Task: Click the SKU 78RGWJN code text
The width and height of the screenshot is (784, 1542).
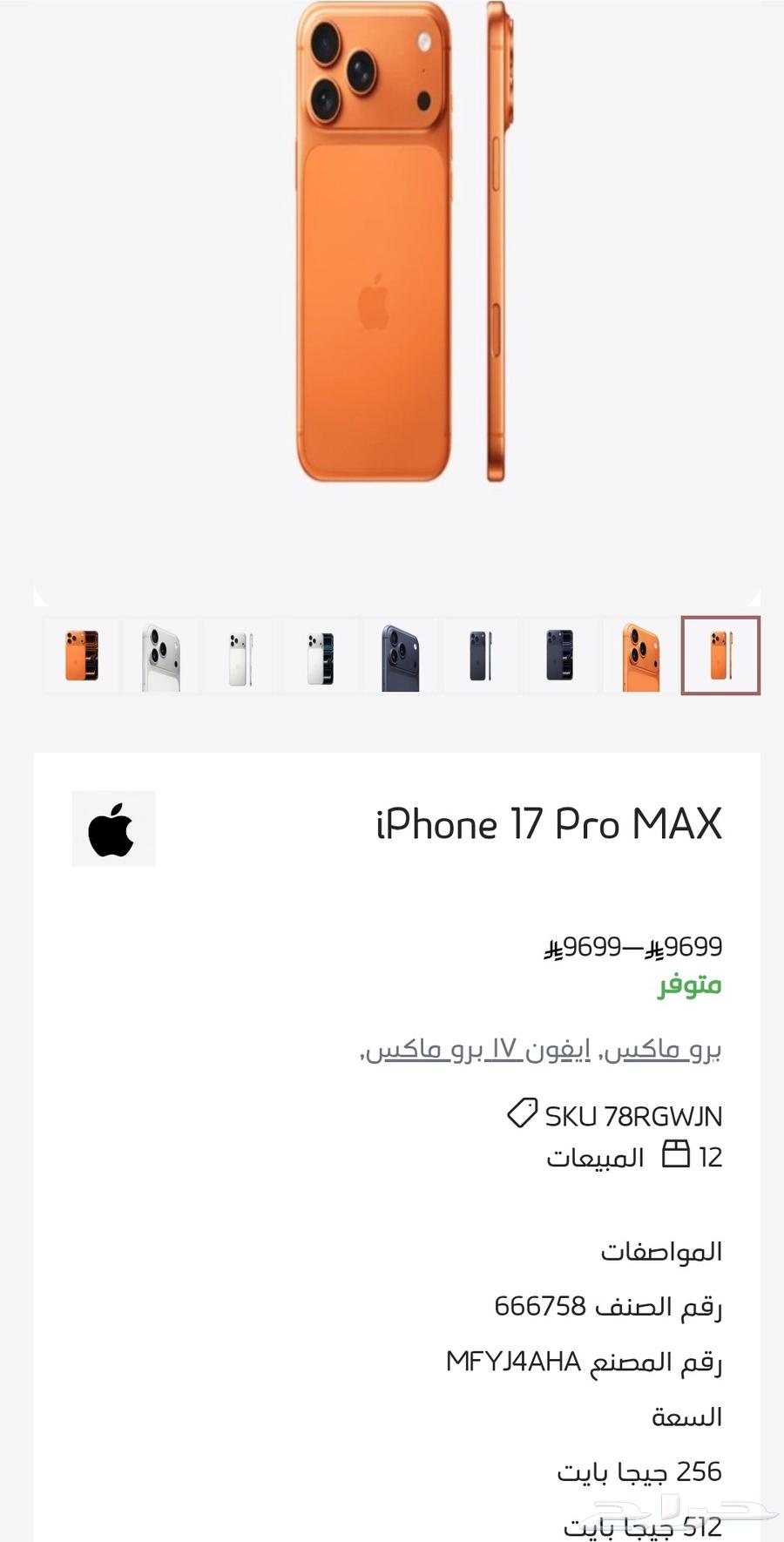Action: point(636,1115)
